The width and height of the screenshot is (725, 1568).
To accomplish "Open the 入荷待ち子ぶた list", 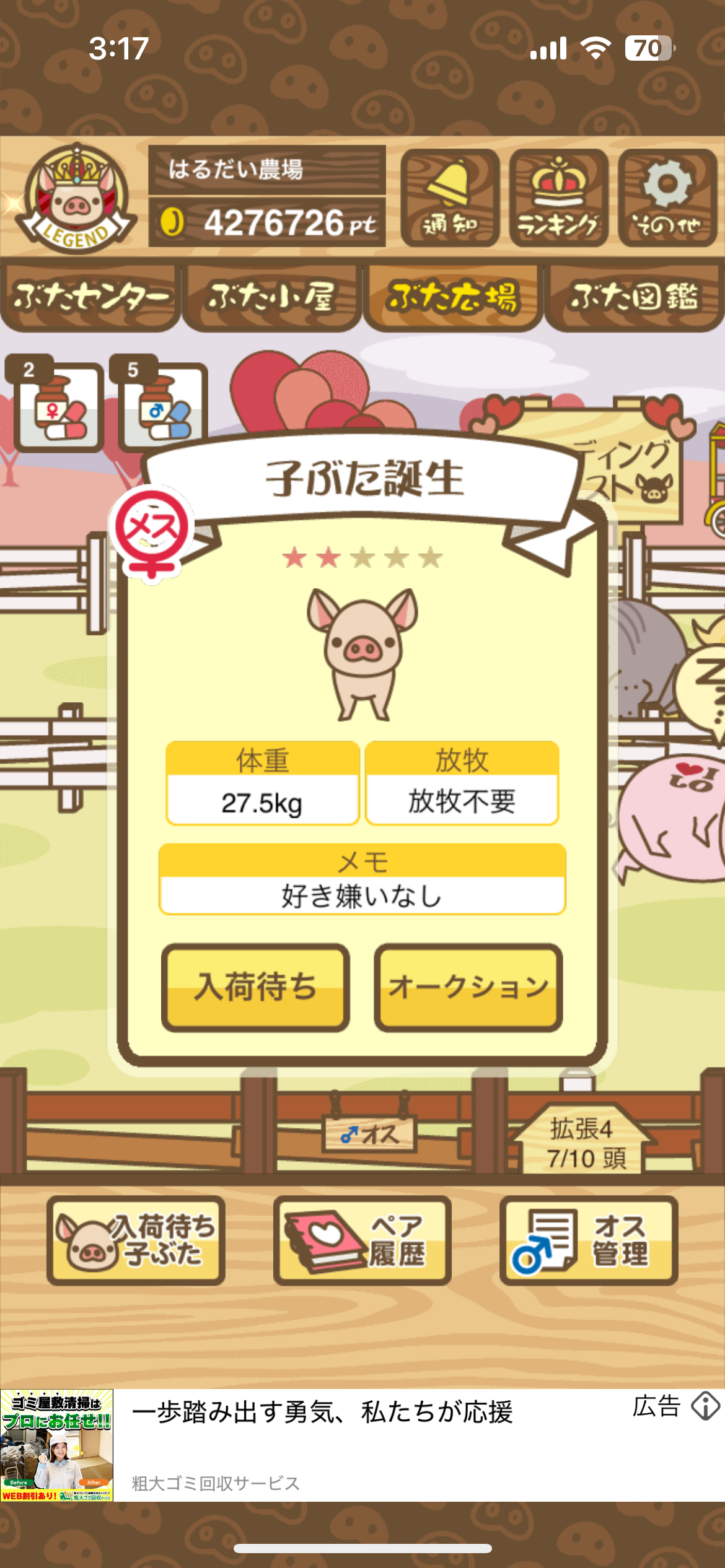I will [136, 1240].
